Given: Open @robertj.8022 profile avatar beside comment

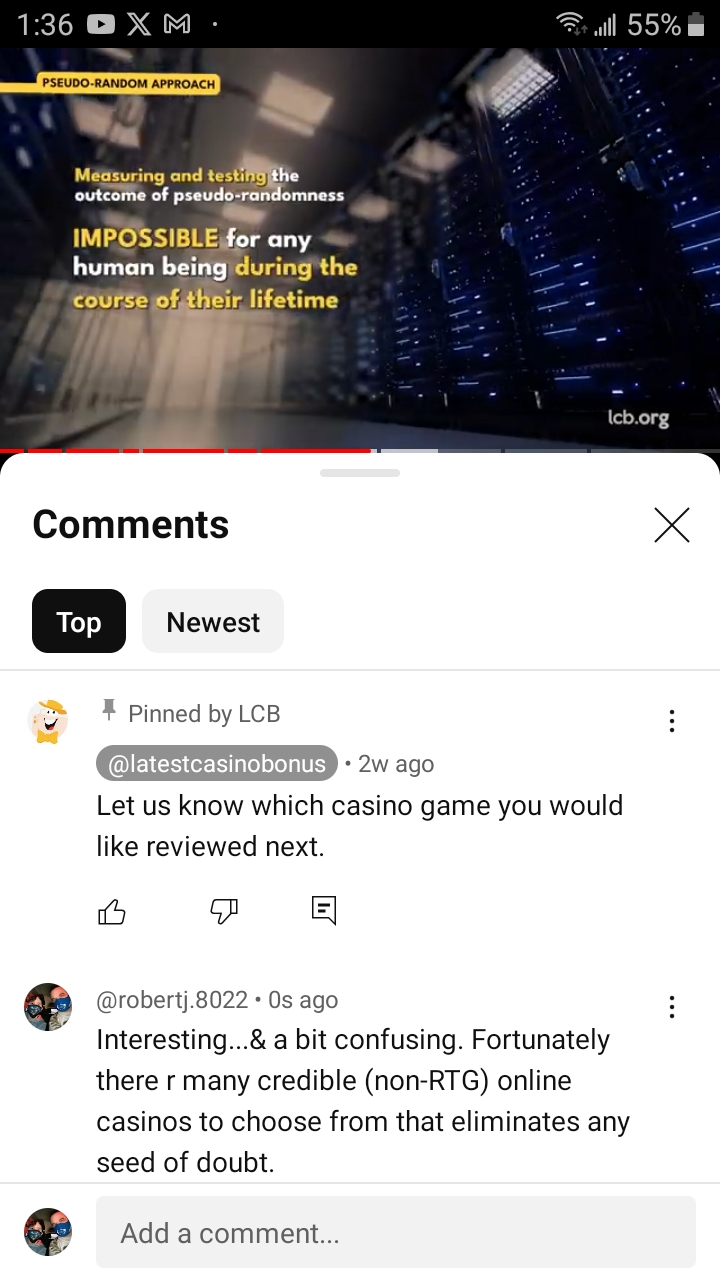Looking at the screenshot, I should coord(47,1006).
